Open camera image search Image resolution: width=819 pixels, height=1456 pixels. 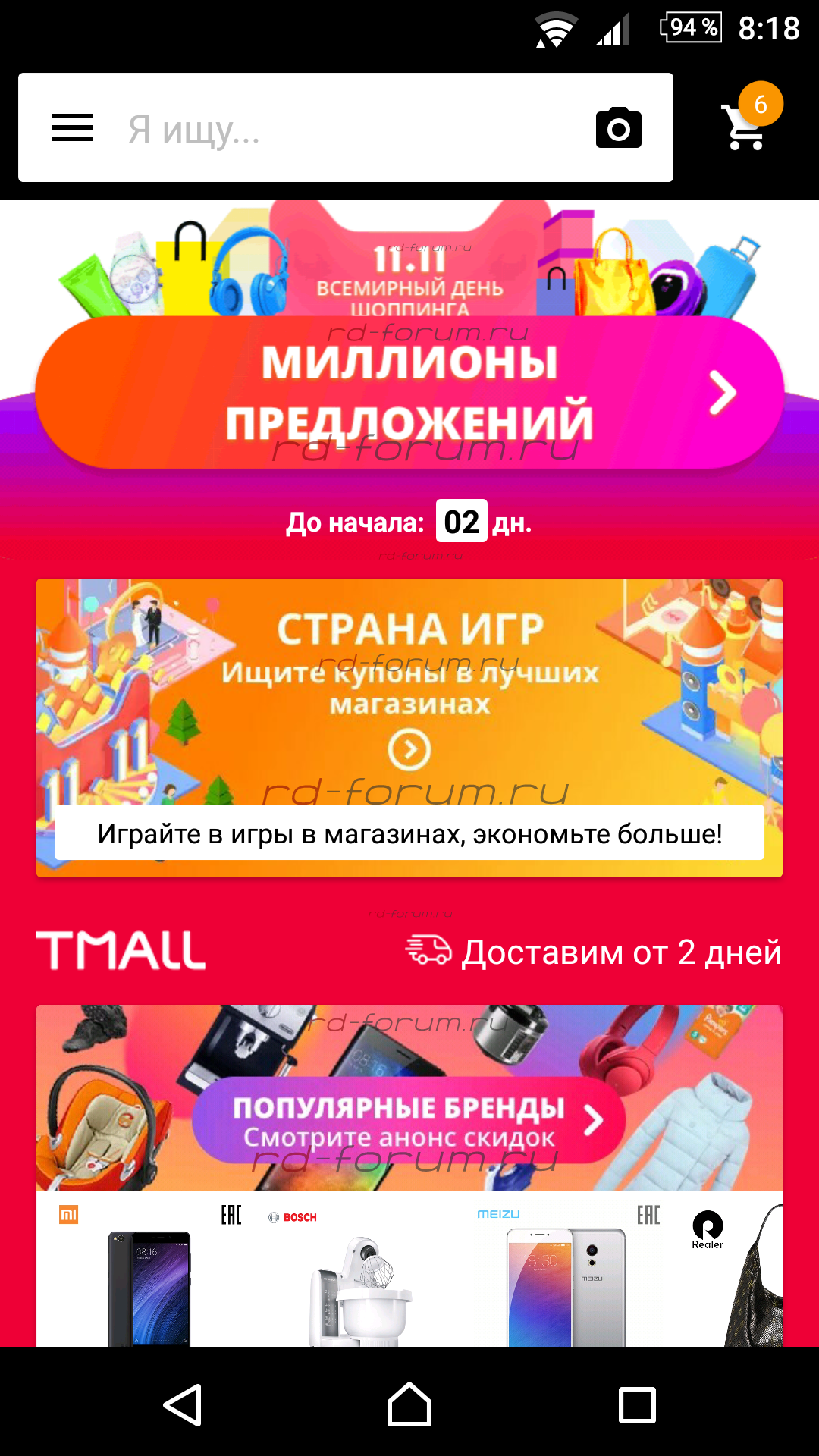(619, 127)
